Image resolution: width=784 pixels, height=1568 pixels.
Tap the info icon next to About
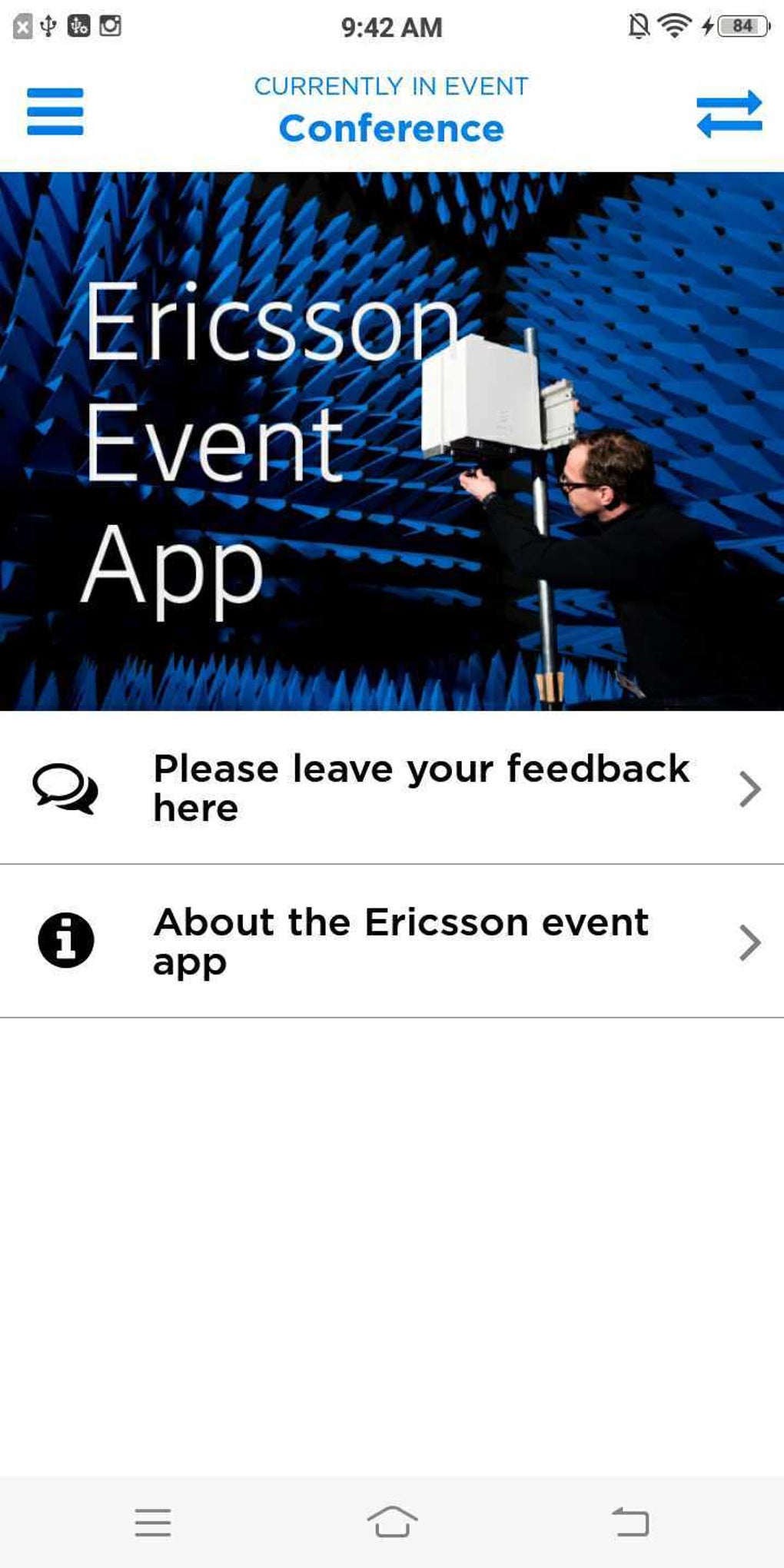65,941
